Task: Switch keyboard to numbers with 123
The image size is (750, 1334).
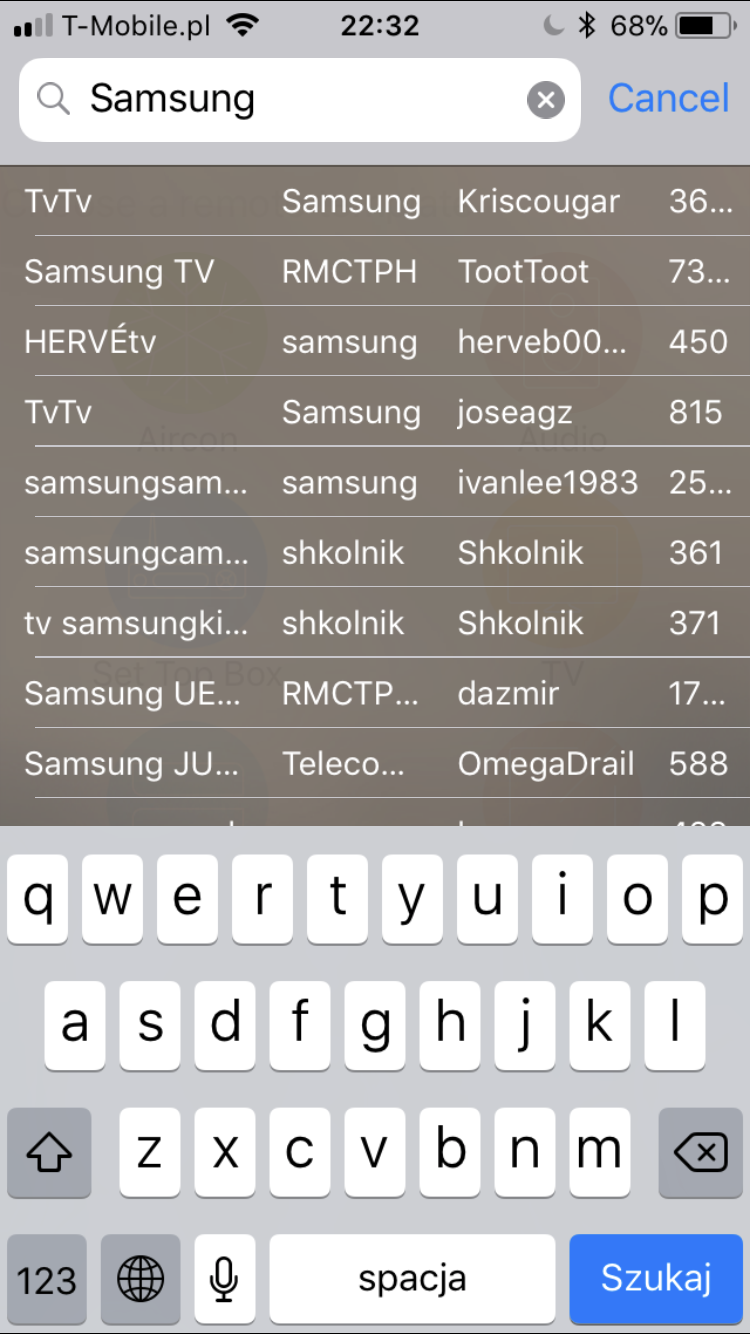Action: pyautogui.click(x=47, y=1279)
